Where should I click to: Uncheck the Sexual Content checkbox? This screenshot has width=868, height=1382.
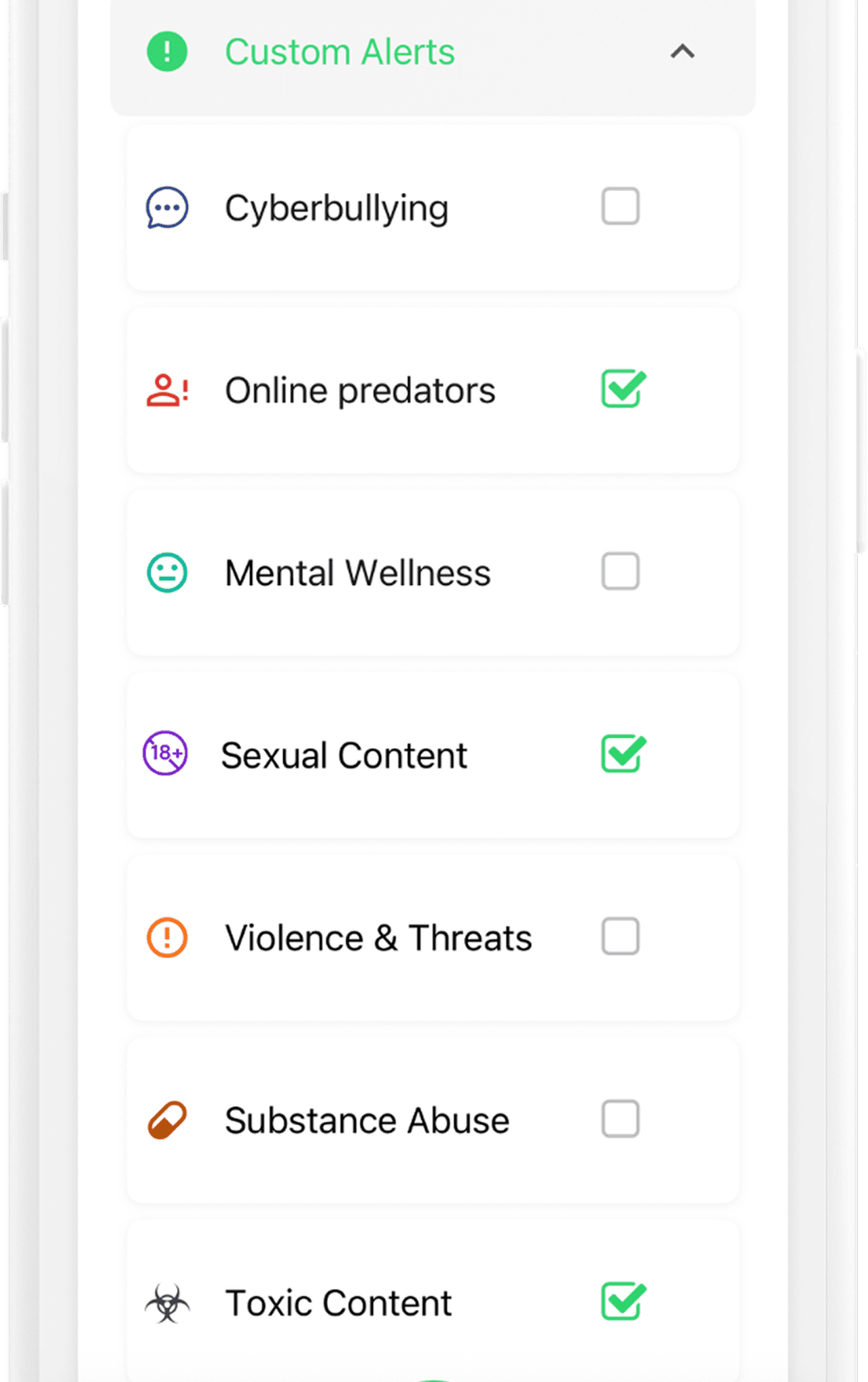[x=621, y=754]
